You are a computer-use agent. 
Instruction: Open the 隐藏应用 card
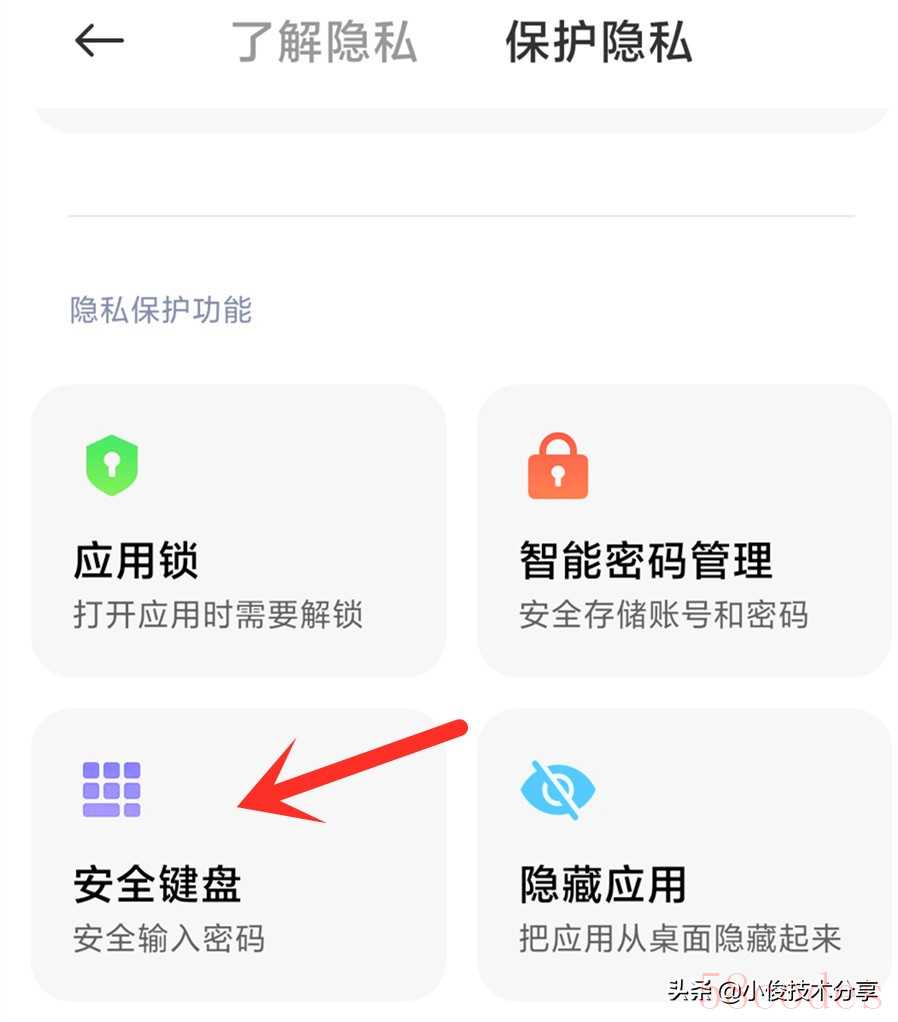pyautogui.click(x=684, y=855)
